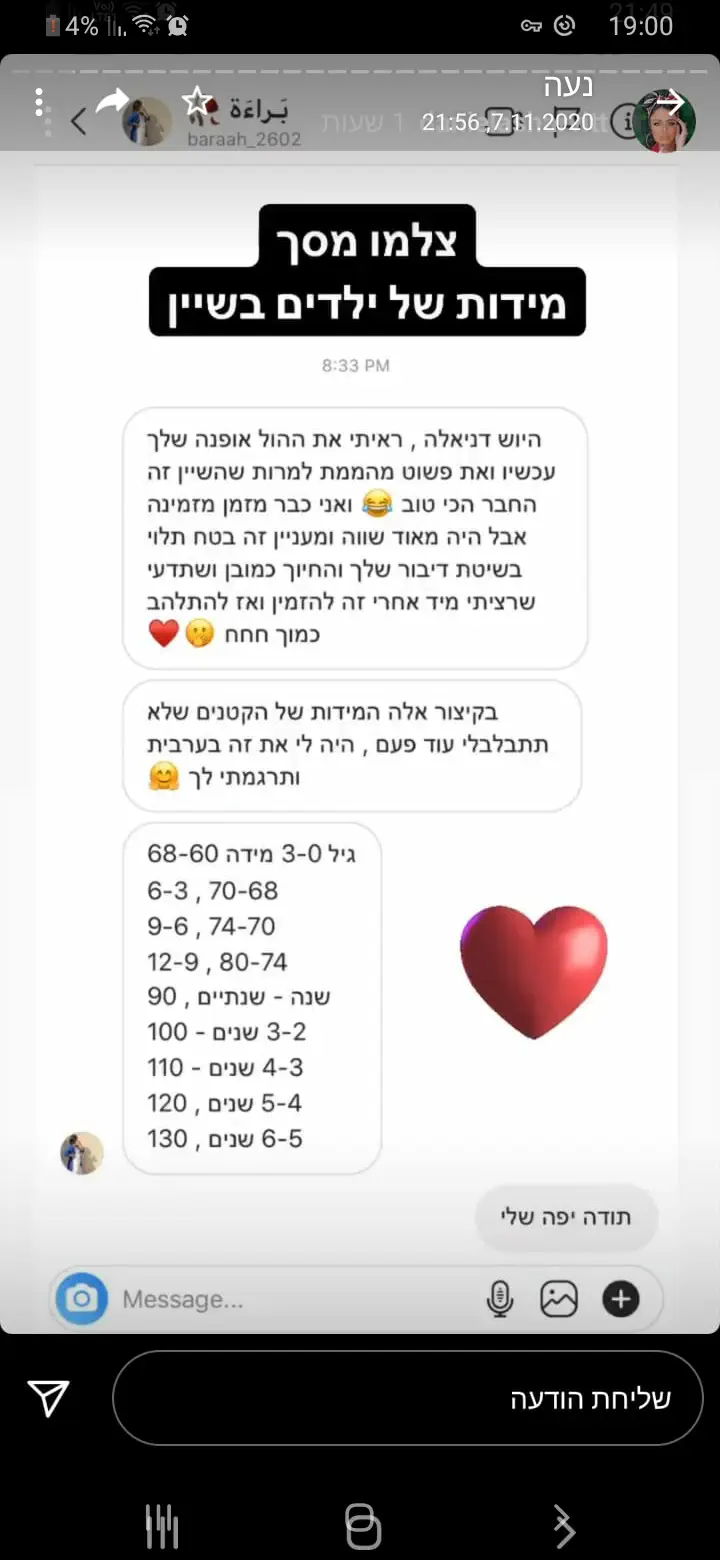Send story via paper plane icon
This screenshot has width=720, height=1560.
(x=49, y=1398)
